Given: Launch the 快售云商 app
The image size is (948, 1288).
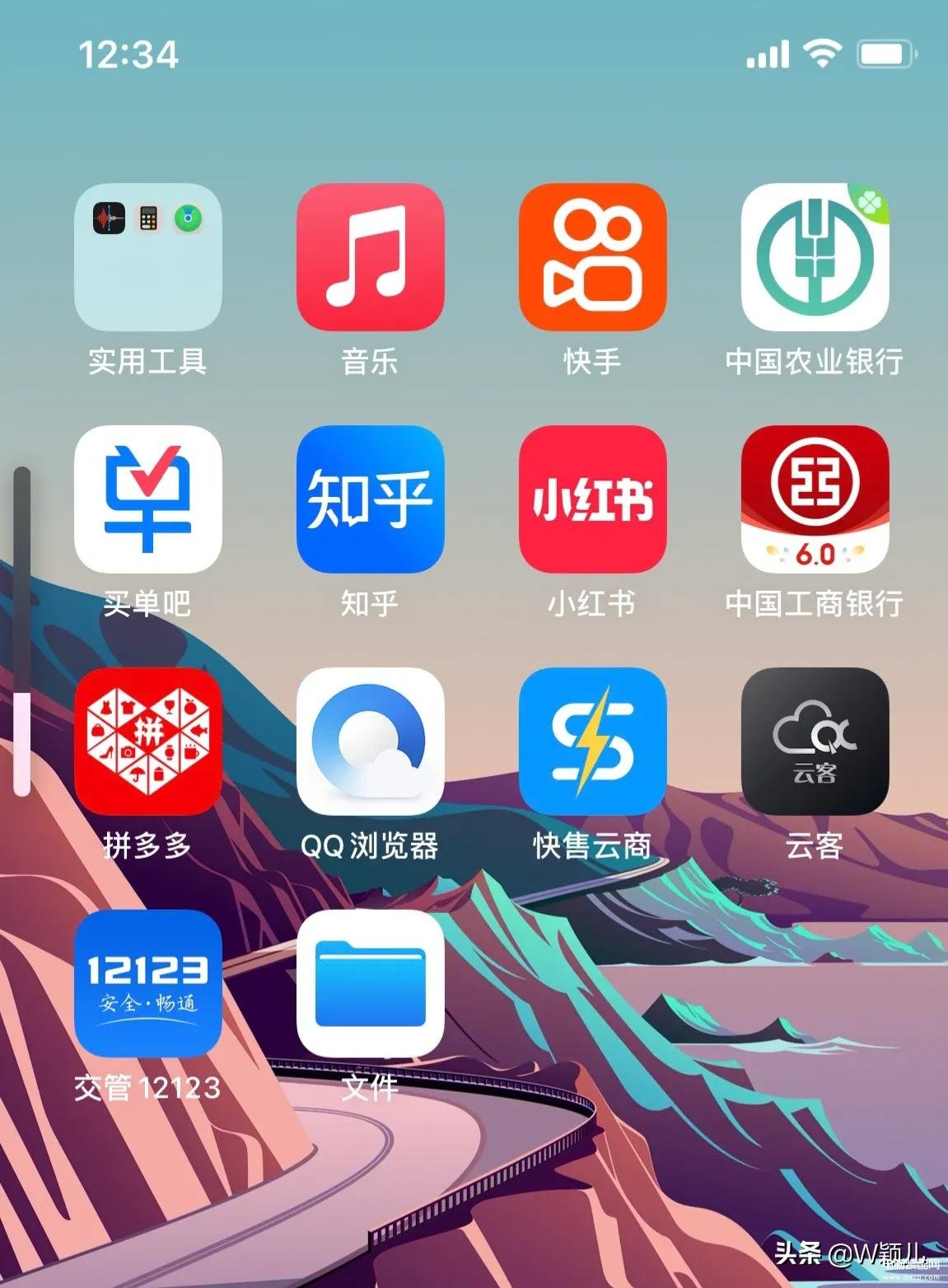Looking at the screenshot, I should [x=592, y=741].
